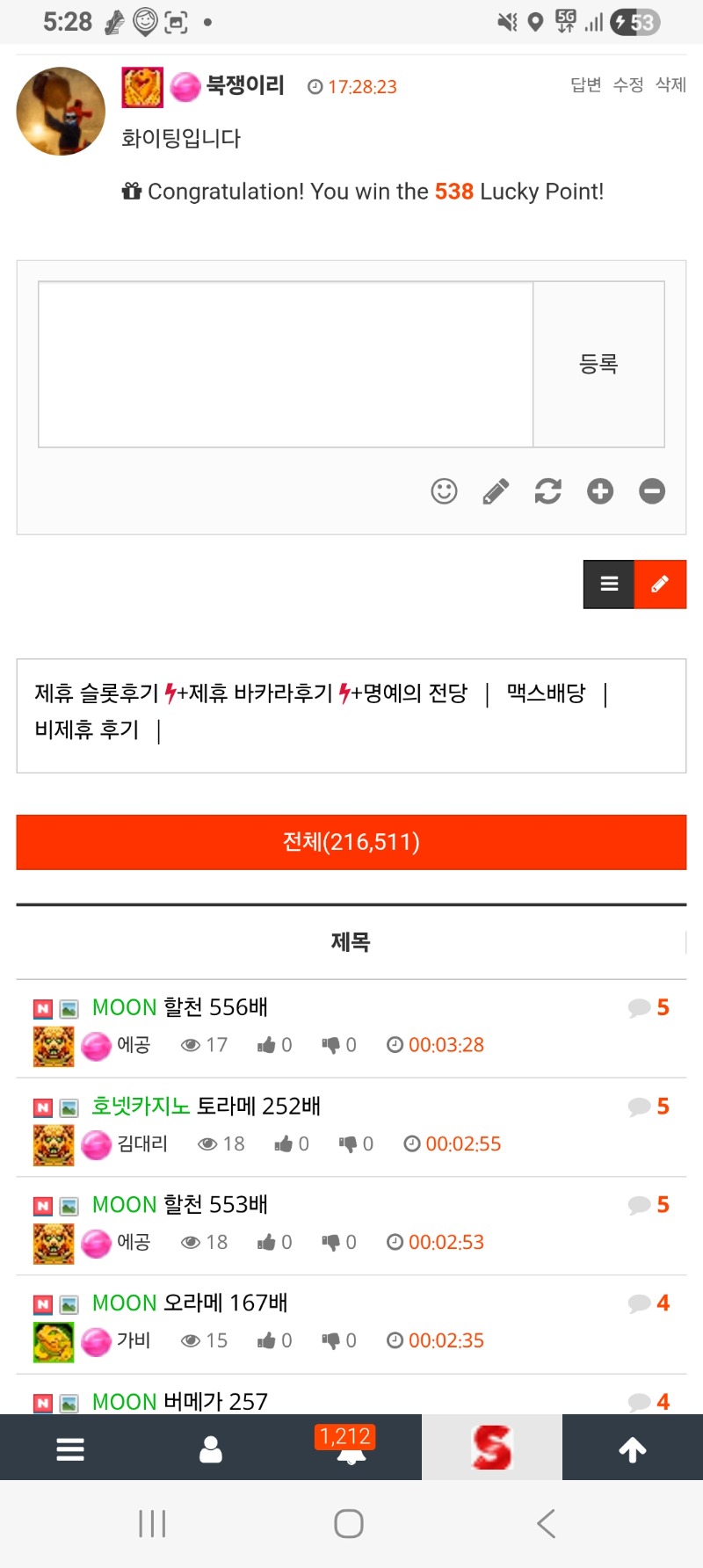Submit comment with 등록 button
The width and height of the screenshot is (703, 1568).
tap(598, 364)
